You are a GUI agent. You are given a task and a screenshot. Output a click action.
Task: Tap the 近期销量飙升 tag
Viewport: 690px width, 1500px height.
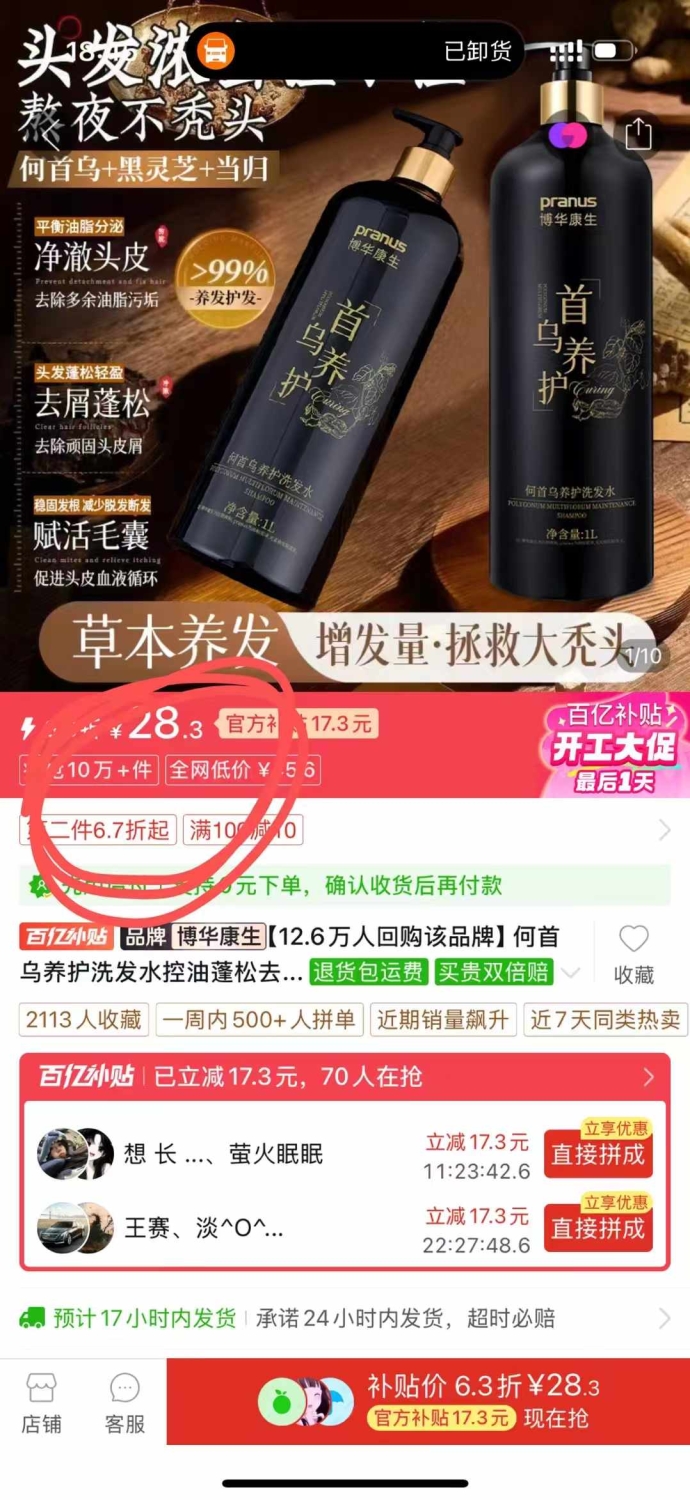tap(443, 1020)
